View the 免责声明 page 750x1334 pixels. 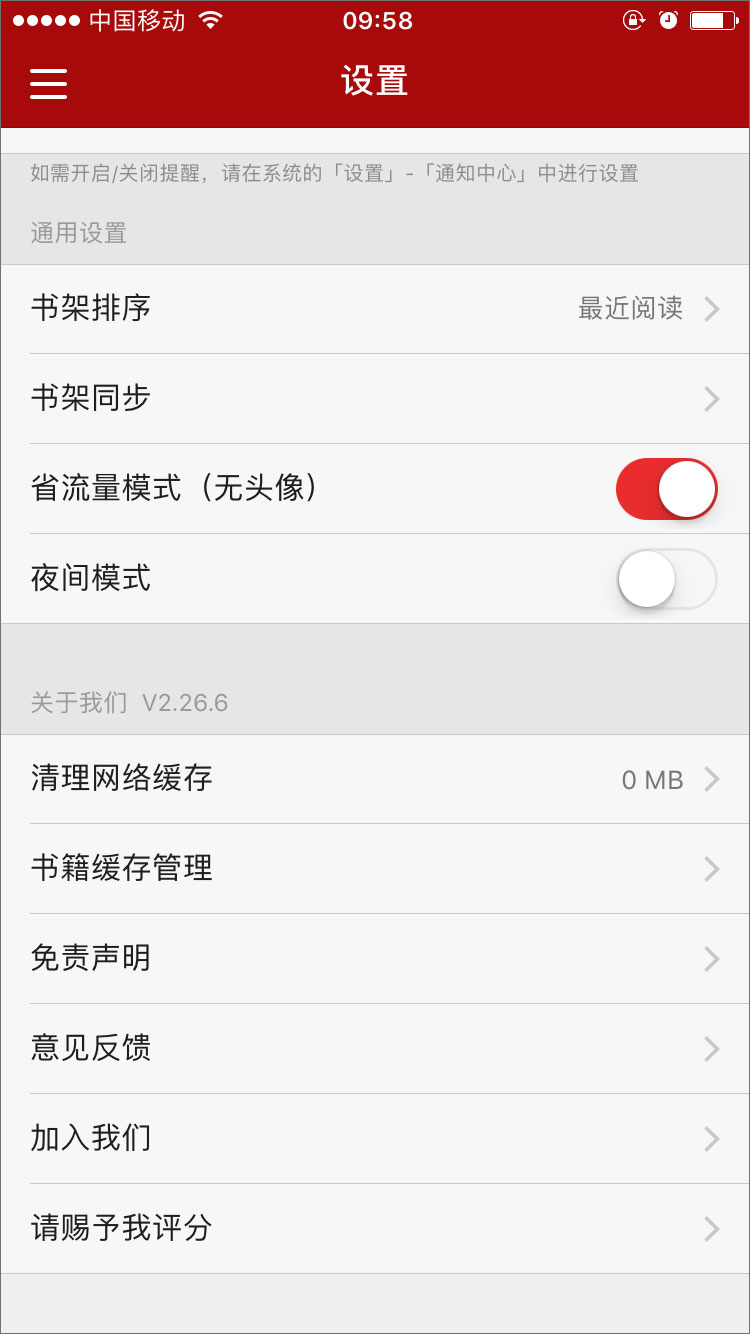coord(375,959)
